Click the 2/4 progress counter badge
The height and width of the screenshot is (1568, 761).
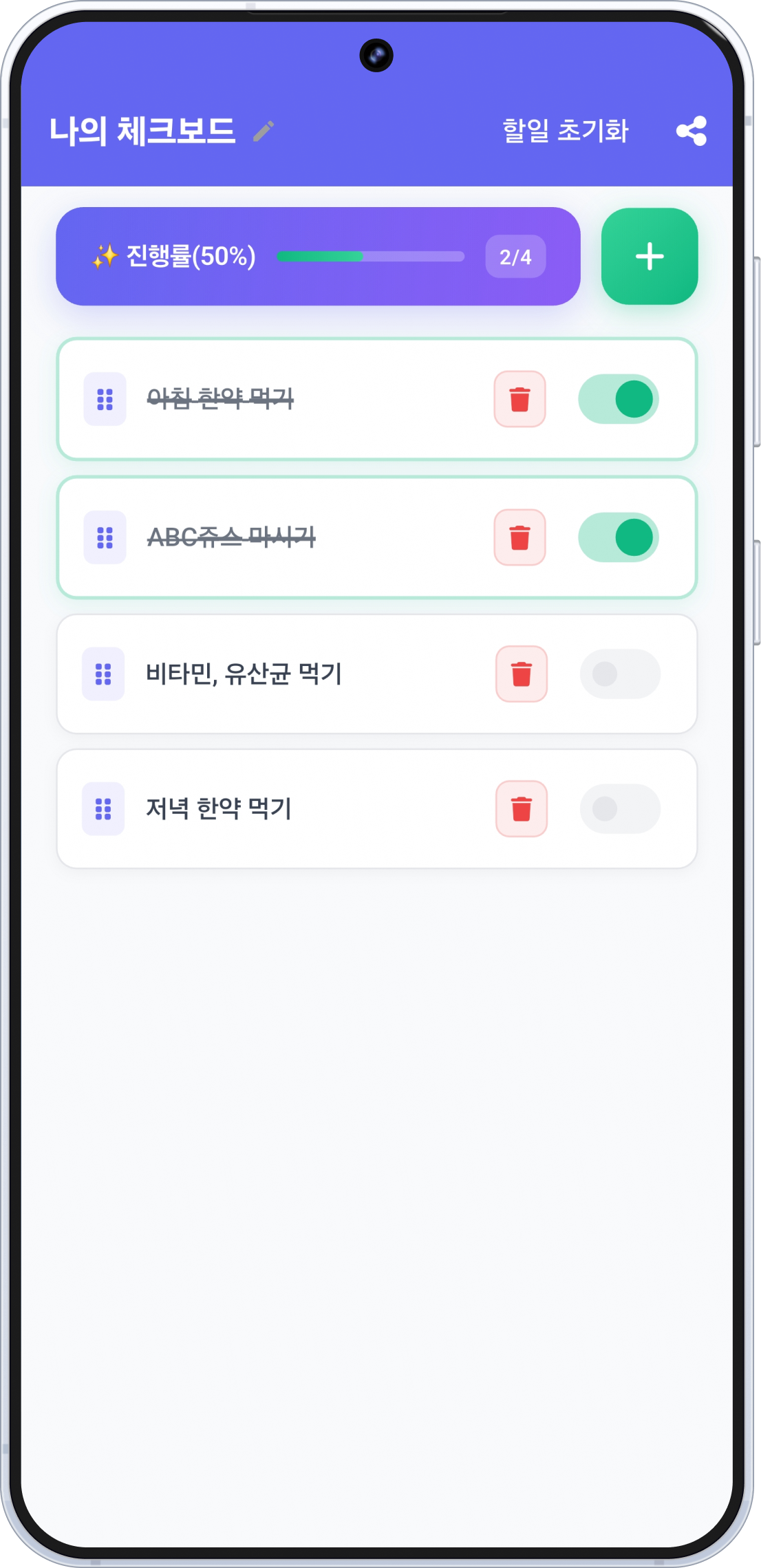514,255
